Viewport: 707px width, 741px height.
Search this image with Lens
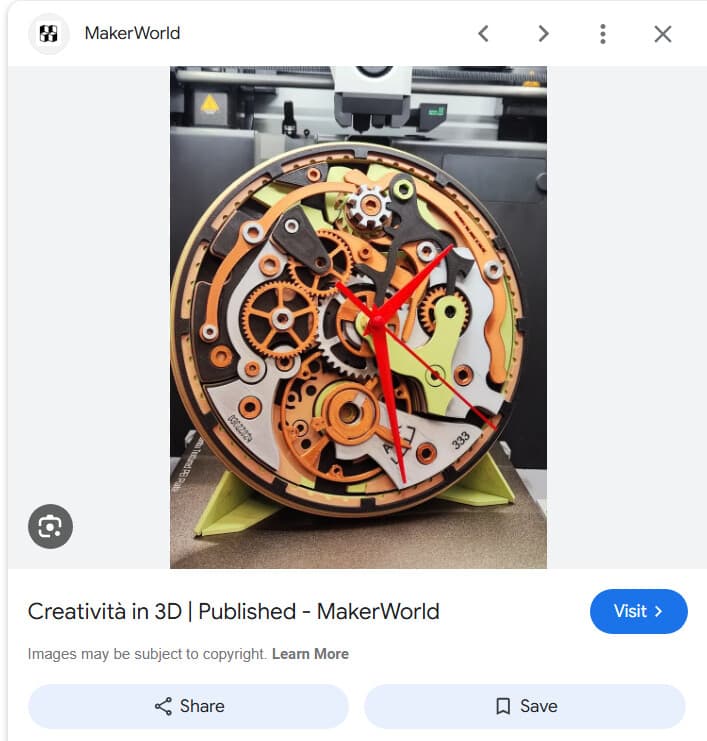(50, 526)
